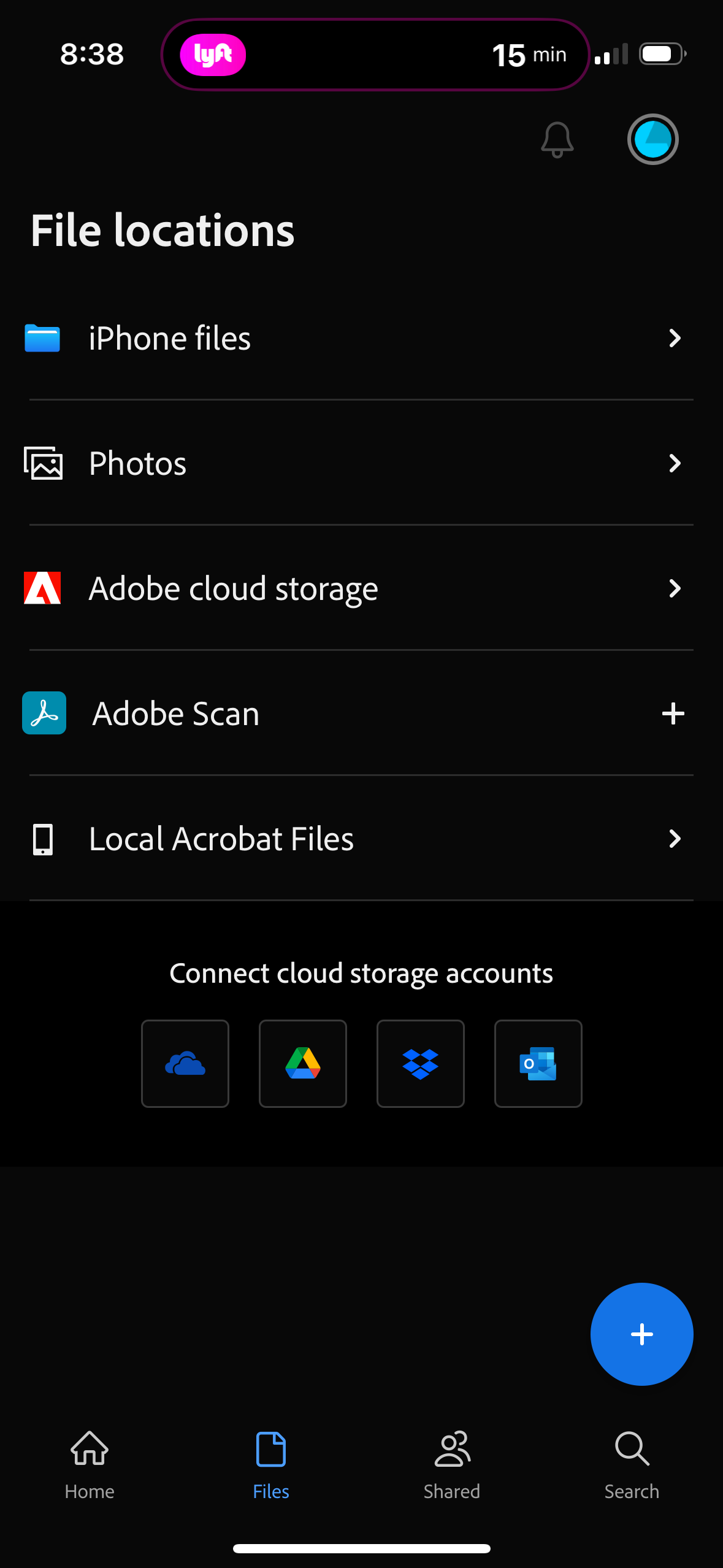Expand the iPhone files location
This screenshot has width=723, height=1568.
(675, 338)
